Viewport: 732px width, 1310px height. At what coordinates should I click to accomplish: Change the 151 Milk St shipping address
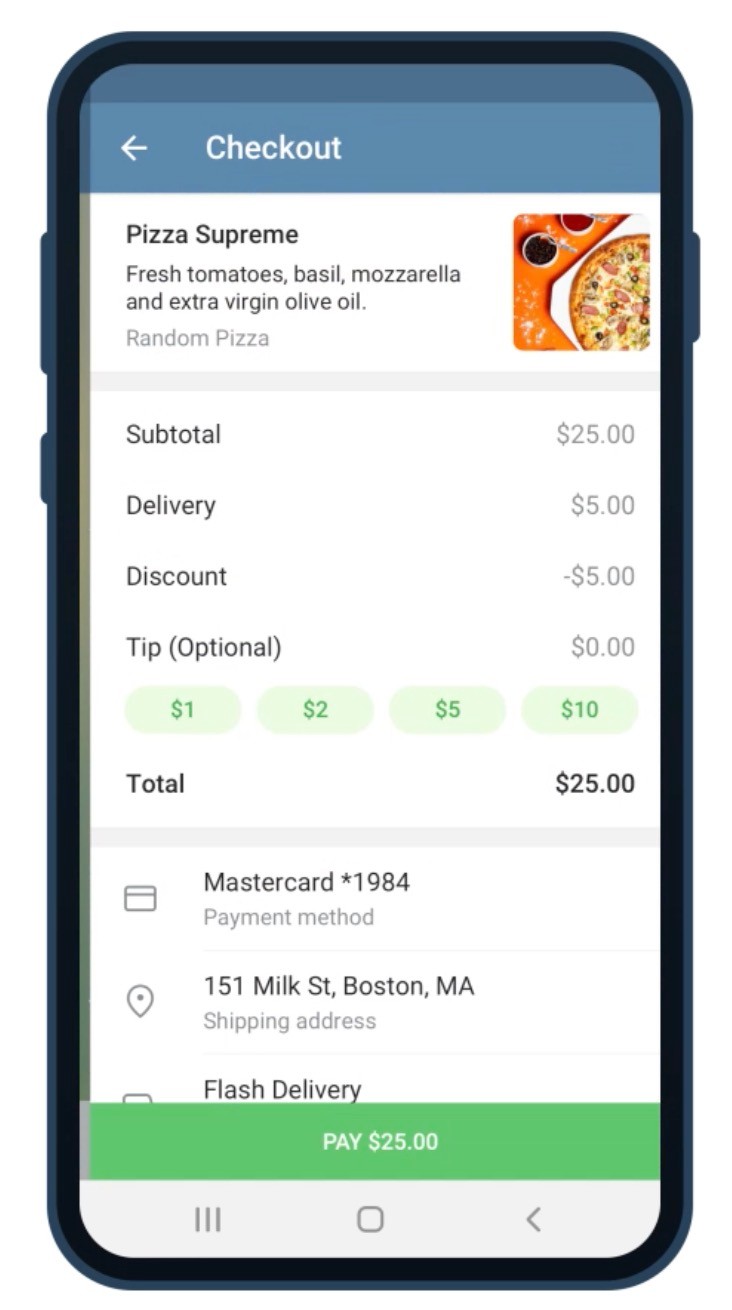click(x=375, y=1002)
